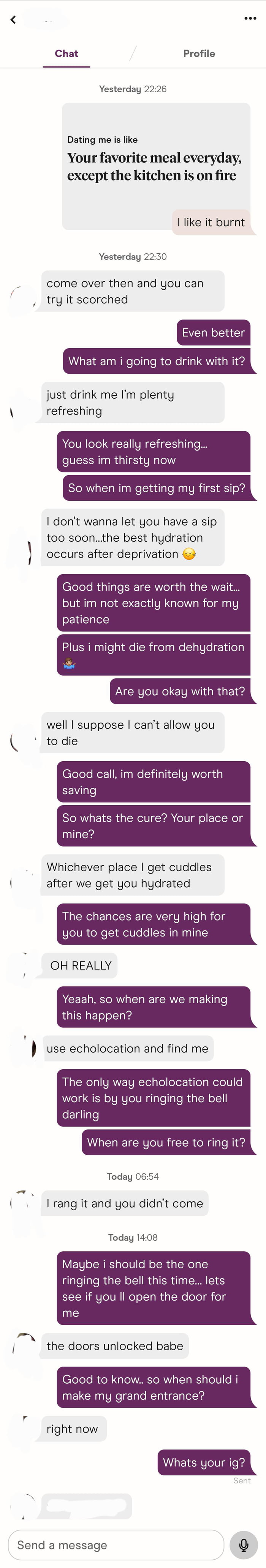266x1568 pixels.
Task: Record a voice message with the microphone
Action: [x=244, y=1544]
